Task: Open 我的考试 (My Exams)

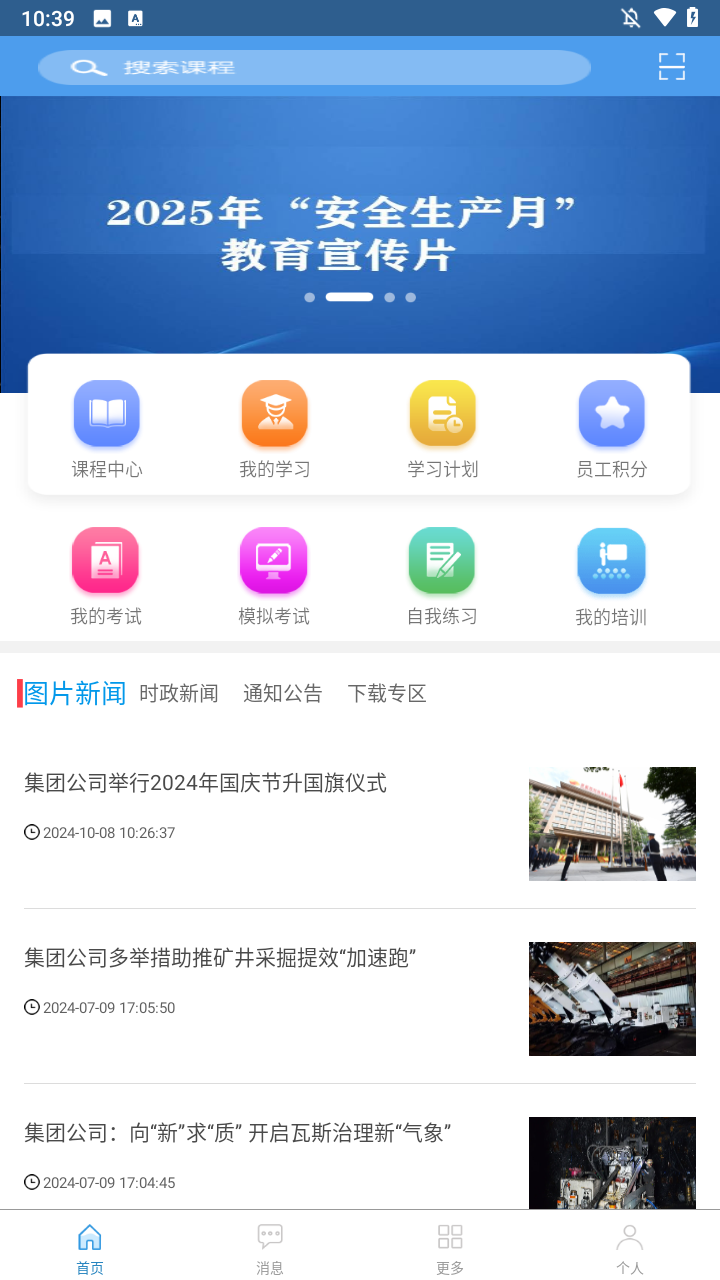Action: (x=105, y=575)
